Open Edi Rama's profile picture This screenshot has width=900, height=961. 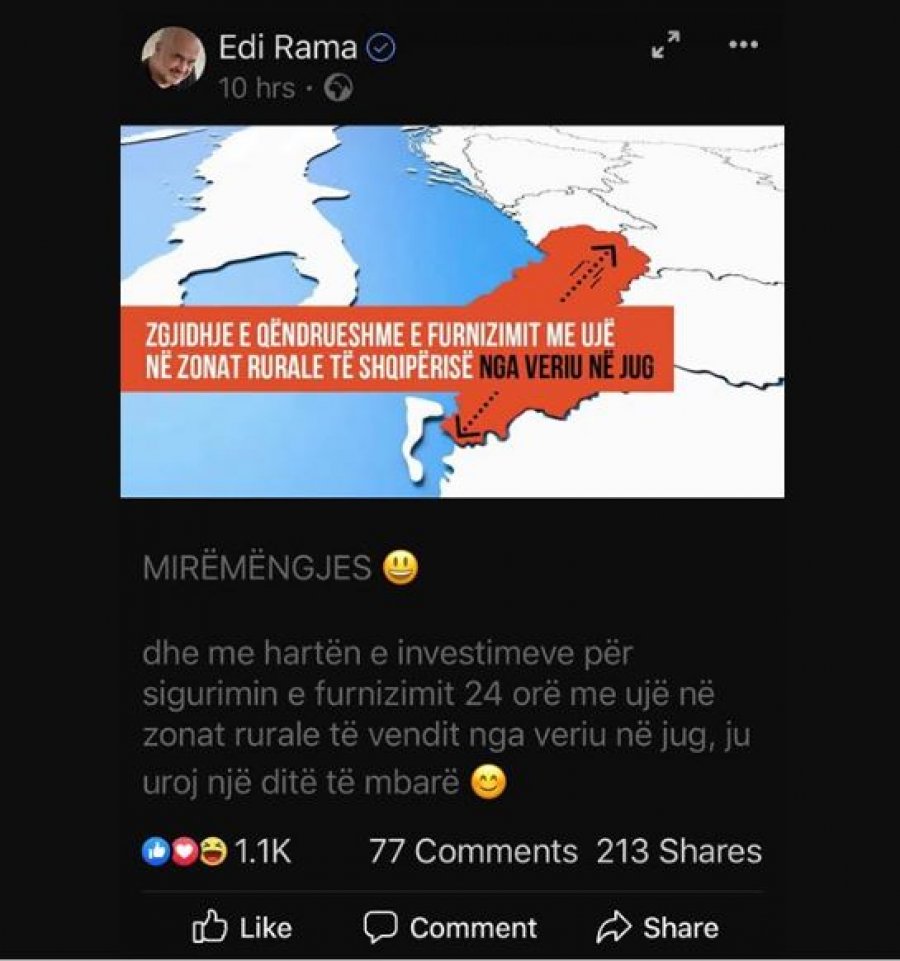174,57
